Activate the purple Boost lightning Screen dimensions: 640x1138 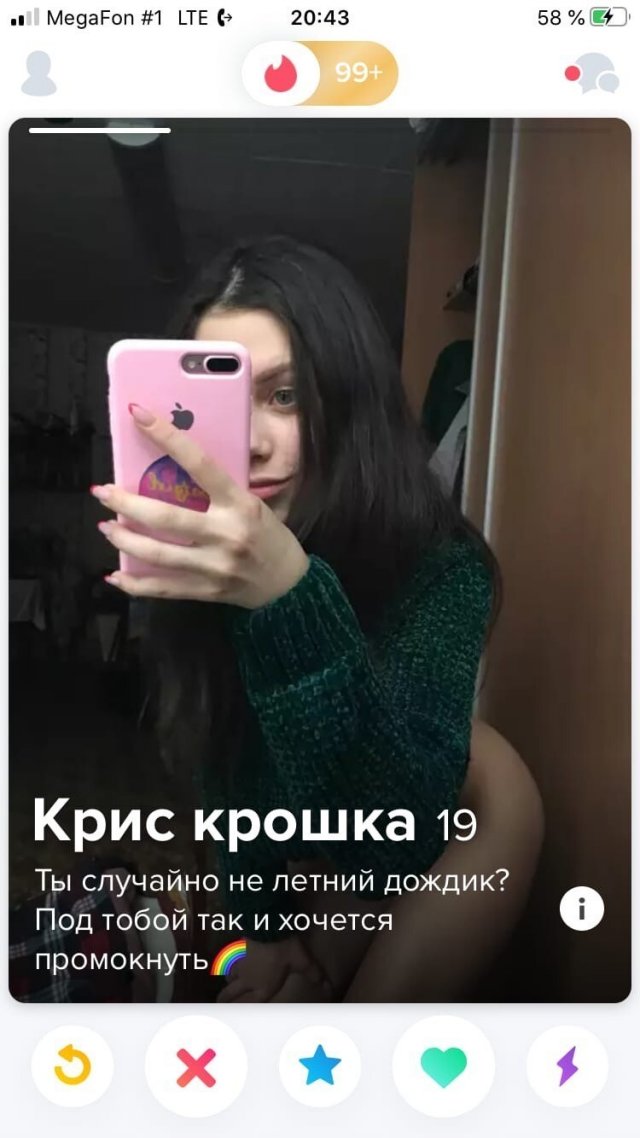point(567,1067)
